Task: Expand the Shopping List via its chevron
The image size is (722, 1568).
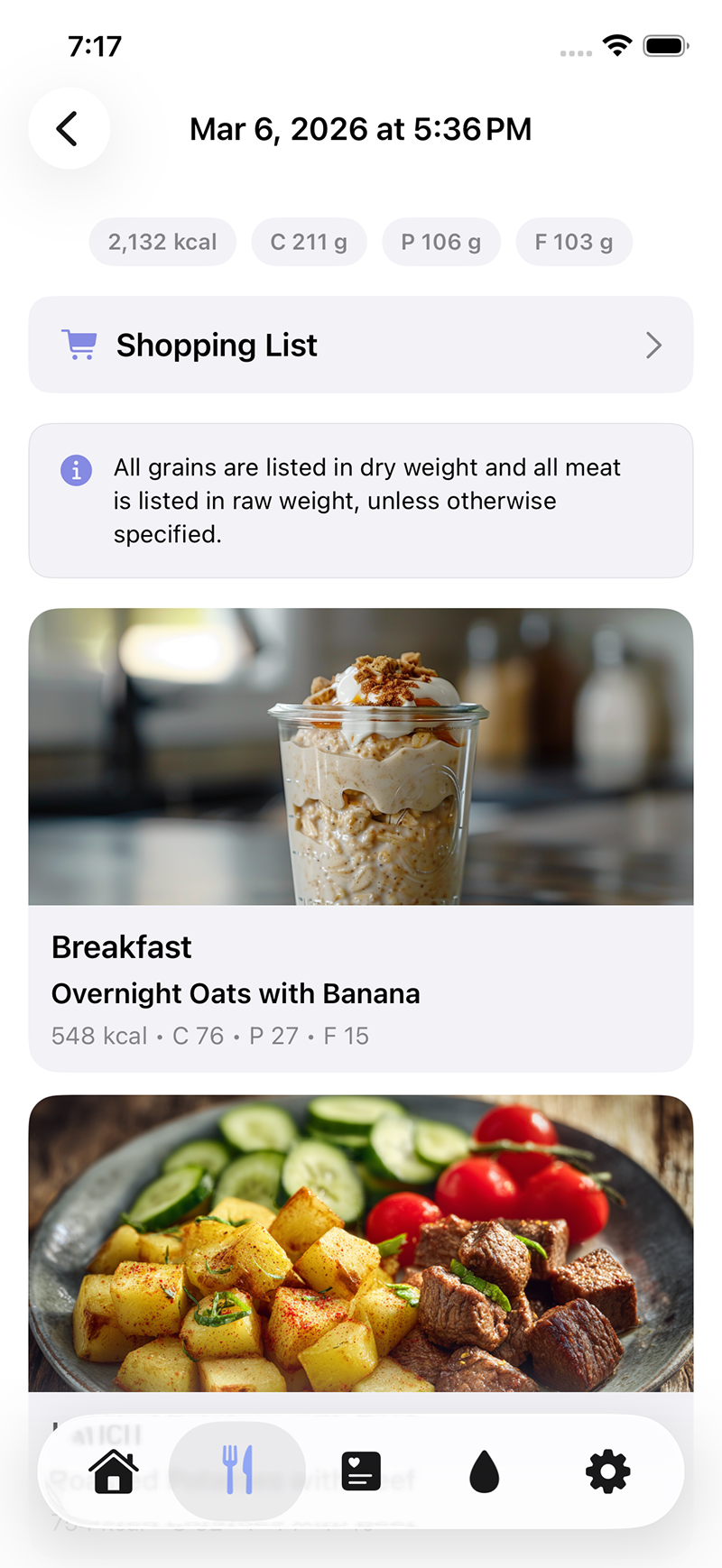Action: 653,346
